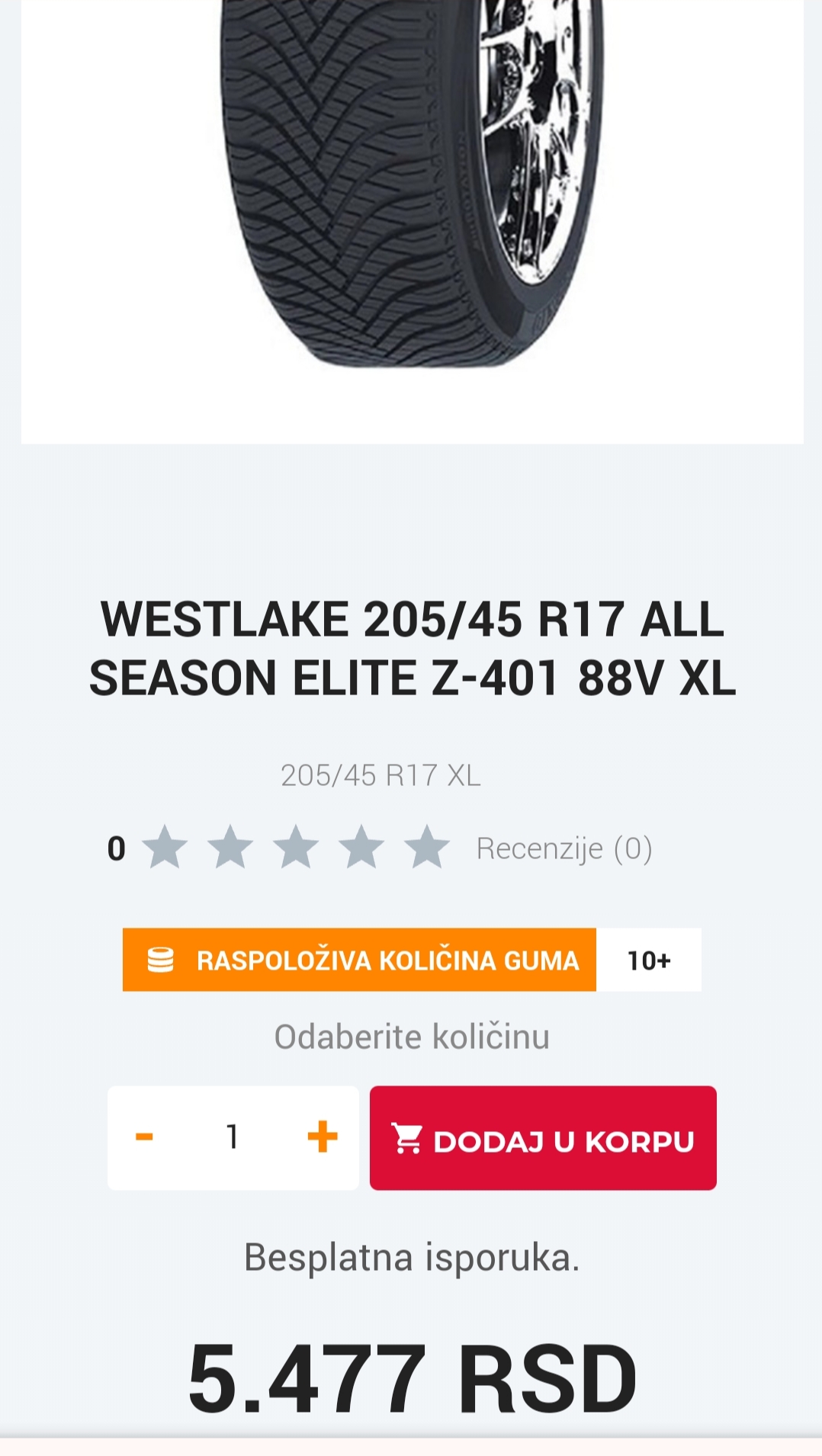Open the Westlake tire product image
The width and height of the screenshot is (822, 1456).
(x=412, y=191)
